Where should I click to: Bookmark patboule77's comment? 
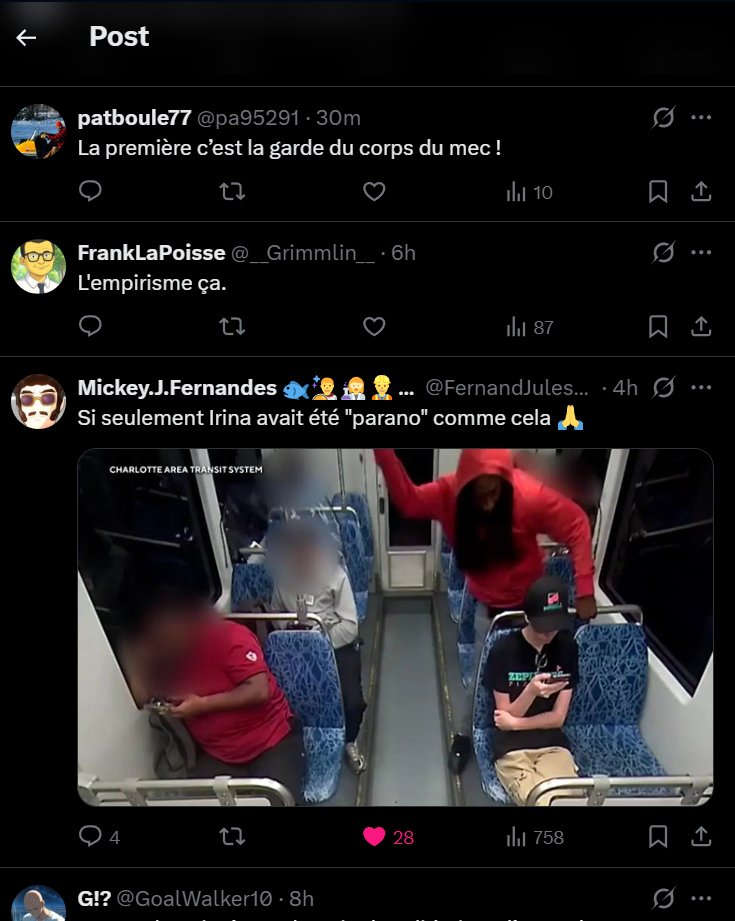coord(658,191)
